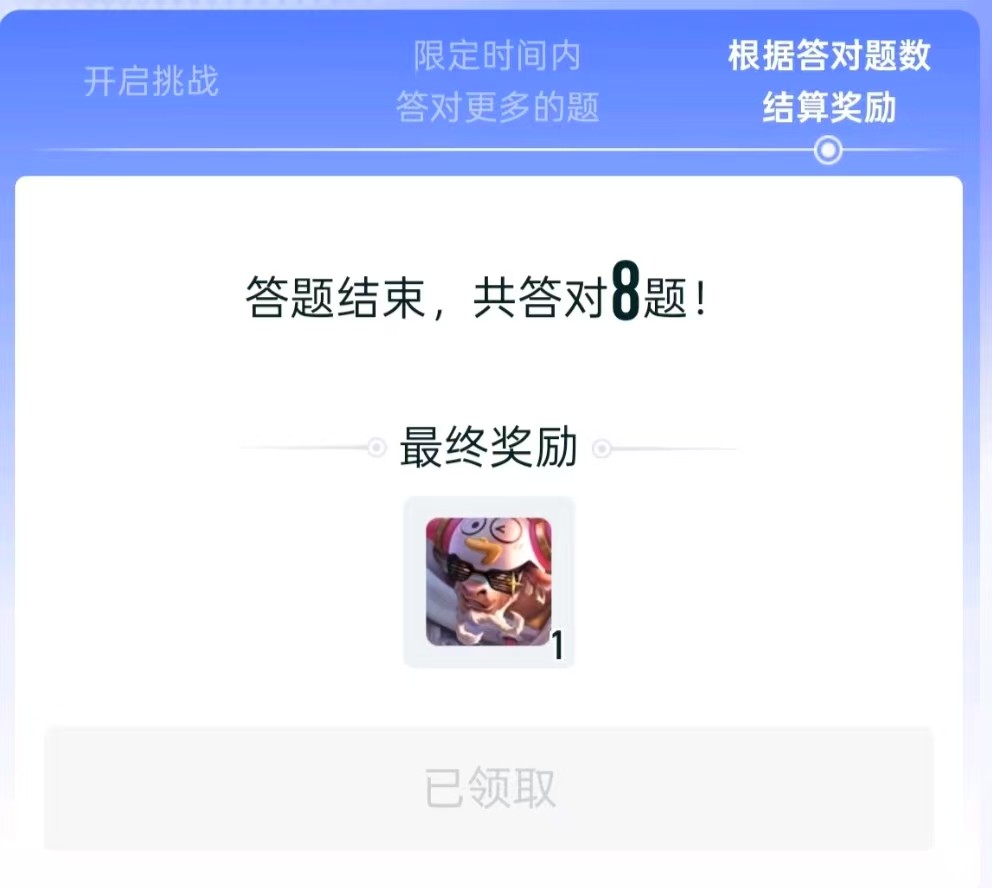Viewport: 992px width, 888px height.
Task: Tap the 已领取 claimed reward button
Action: (x=489, y=788)
